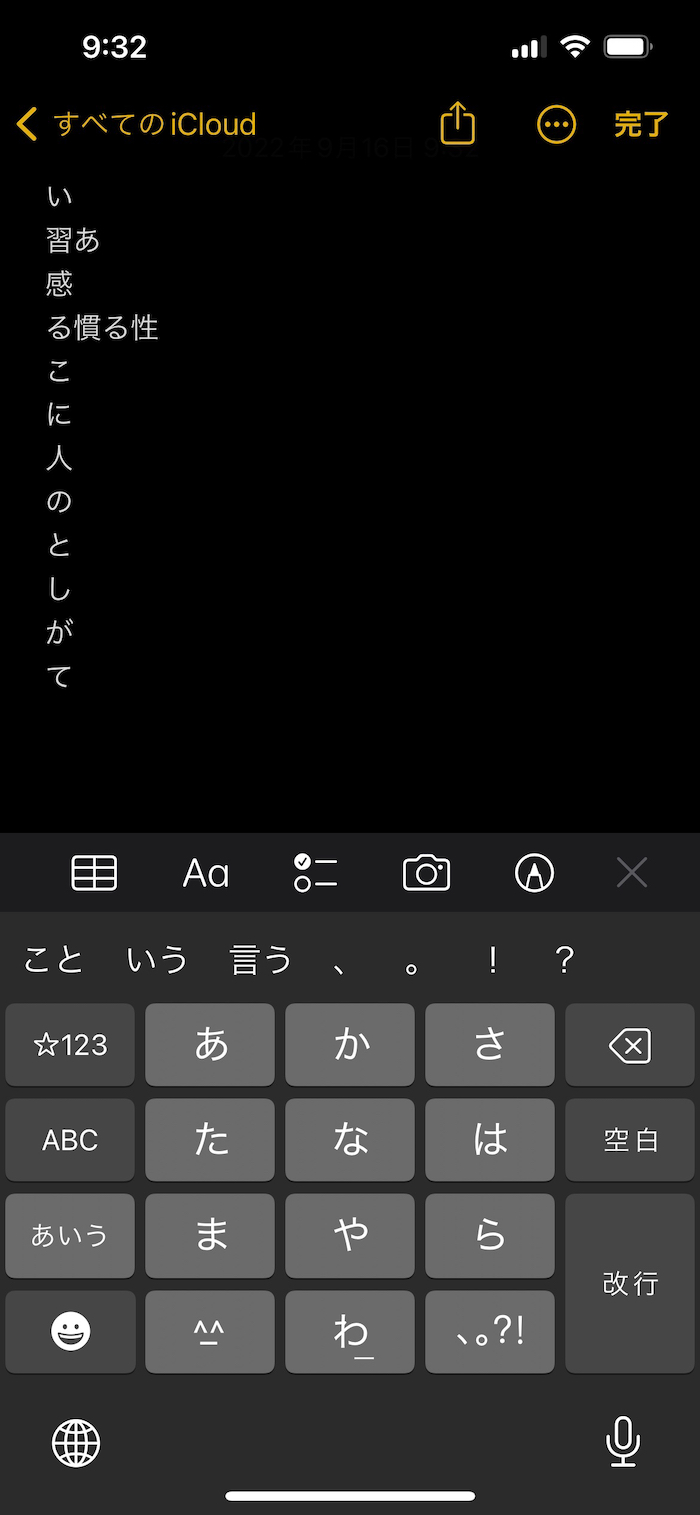The image size is (700, 1515).
Task: Select the こと suggestion
Action: (x=53, y=960)
